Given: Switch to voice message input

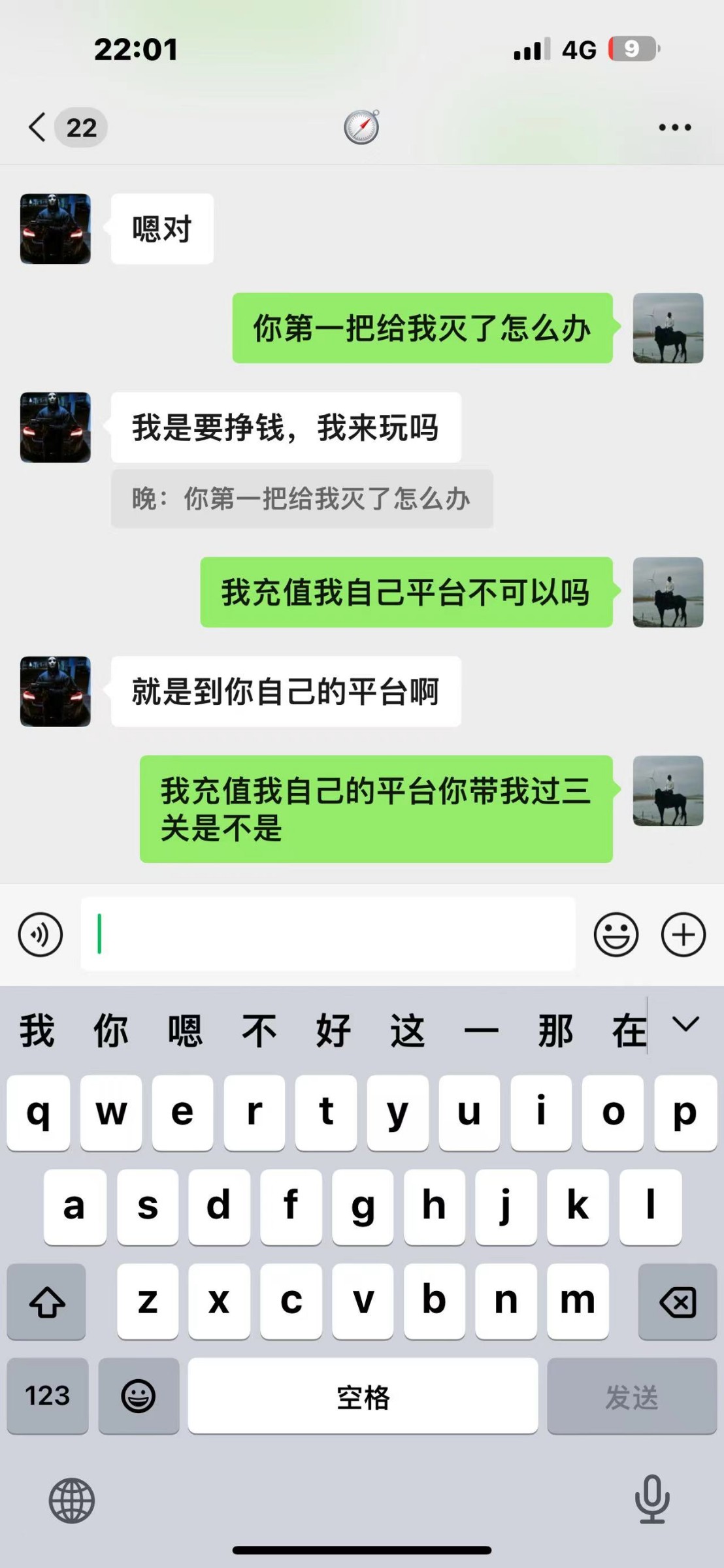Looking at the screenshot, I should 41,935.
